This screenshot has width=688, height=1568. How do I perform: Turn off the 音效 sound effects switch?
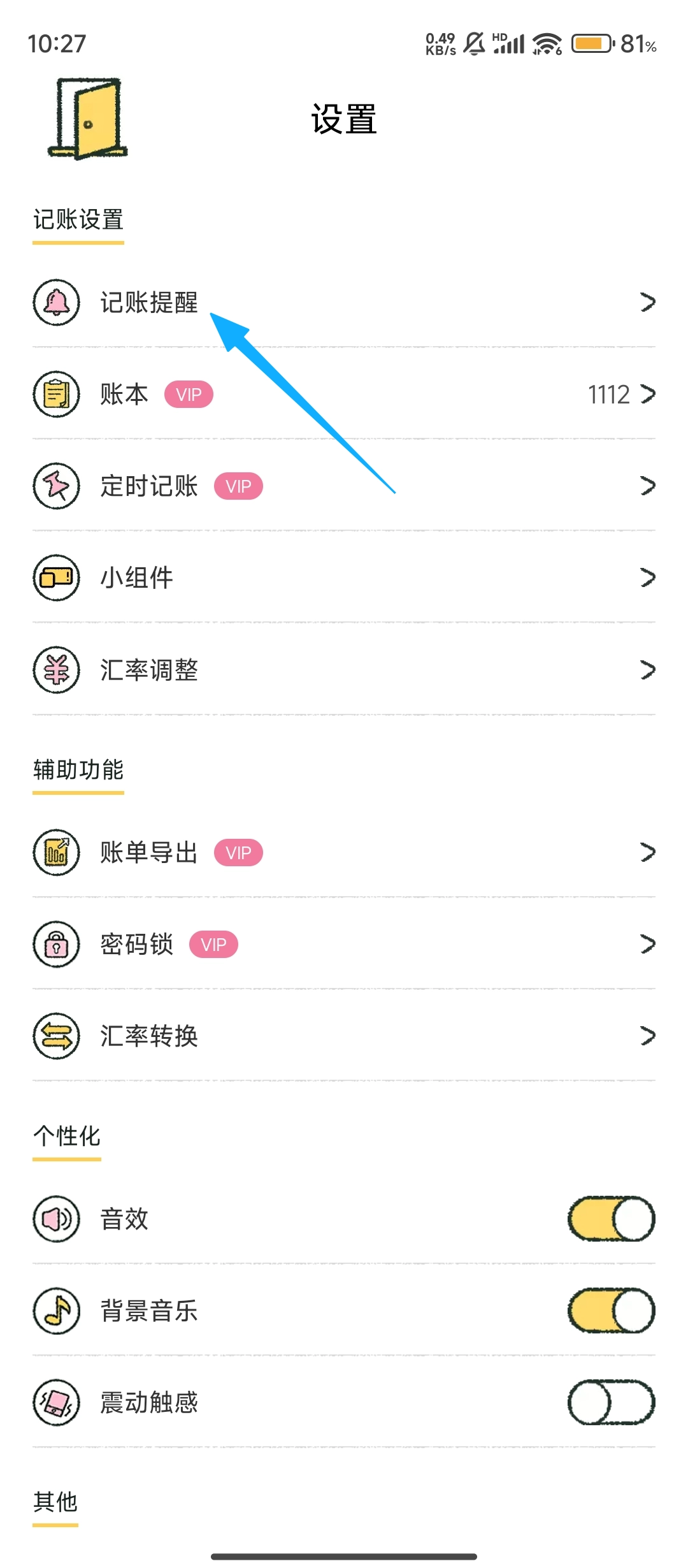[x=611, y=1219]
